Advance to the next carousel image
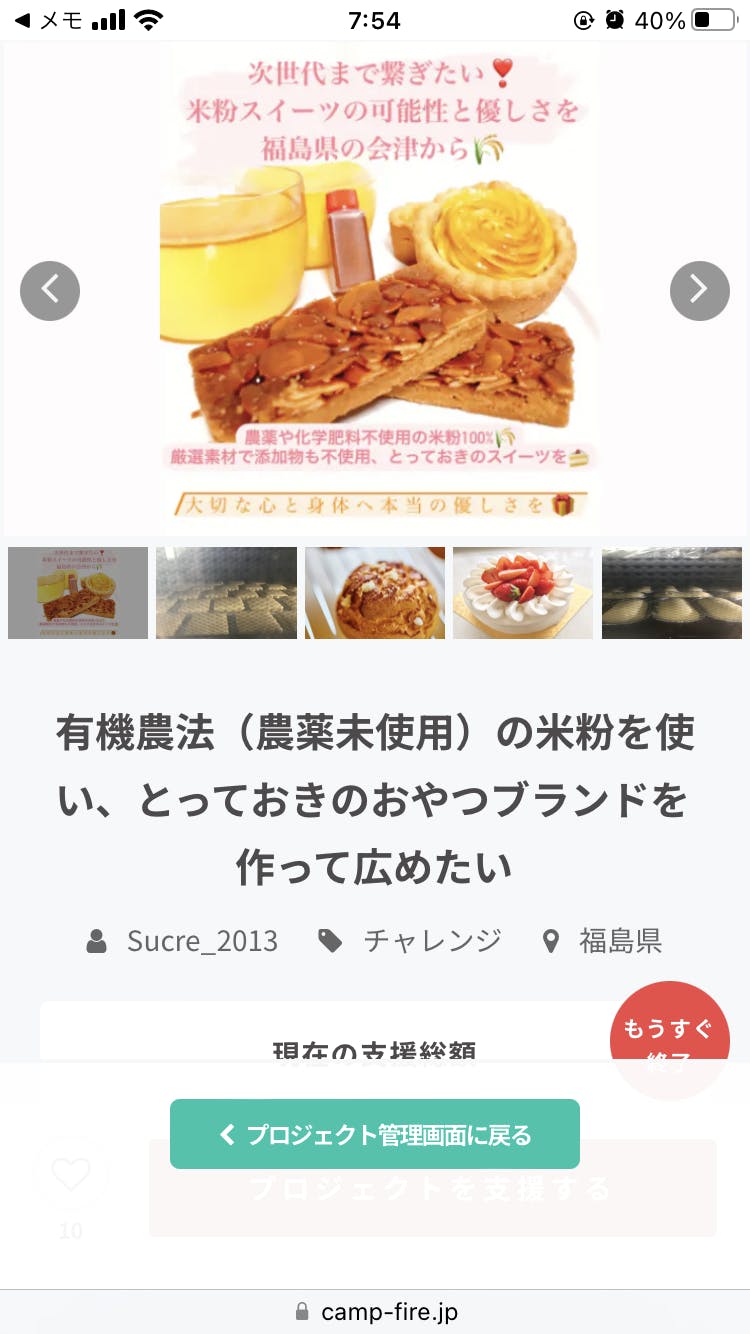The height and width of the screenshot is (1334, 750). point(699,291)
